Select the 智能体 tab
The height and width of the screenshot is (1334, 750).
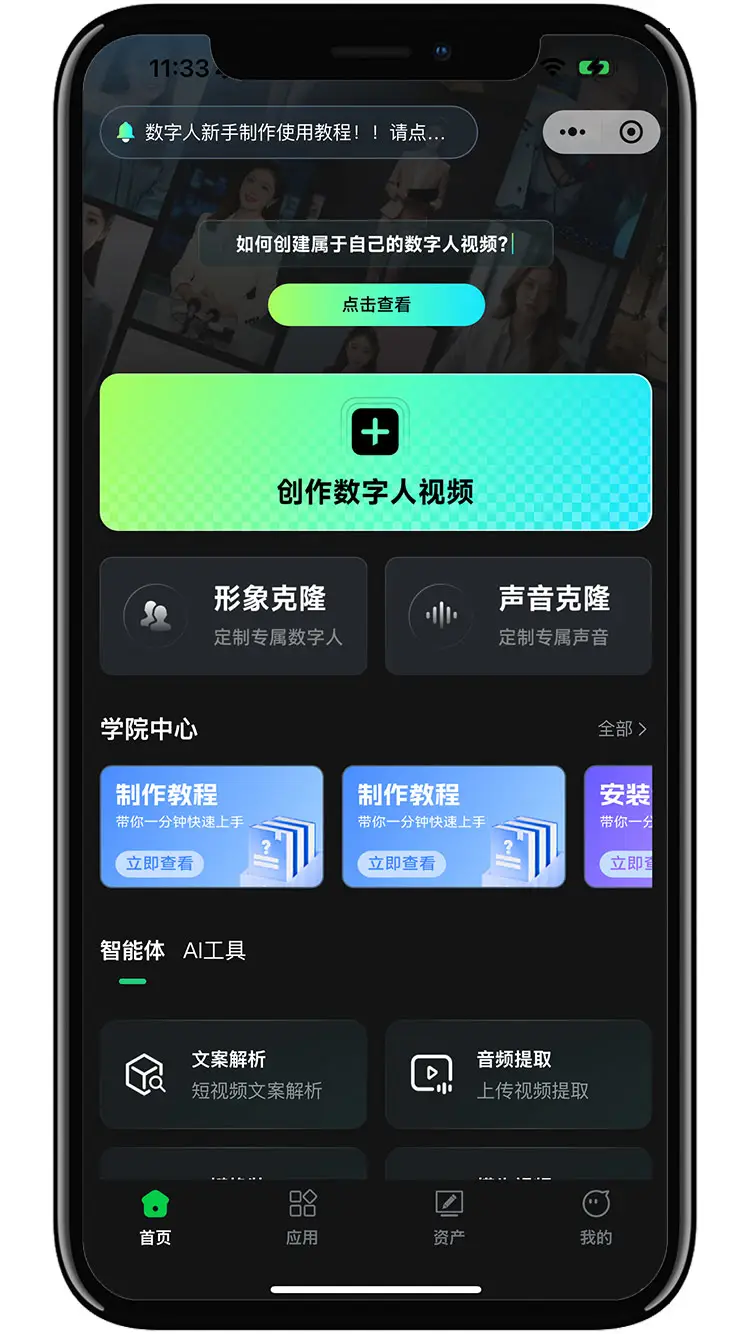coord(132,951)
